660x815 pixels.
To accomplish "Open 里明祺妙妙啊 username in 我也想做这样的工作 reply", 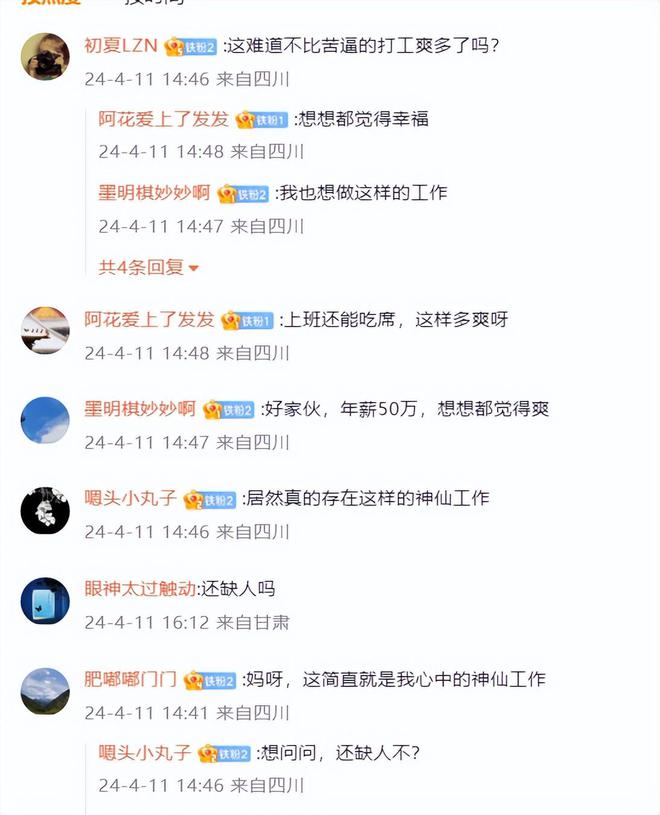I will tap(154, 193).
